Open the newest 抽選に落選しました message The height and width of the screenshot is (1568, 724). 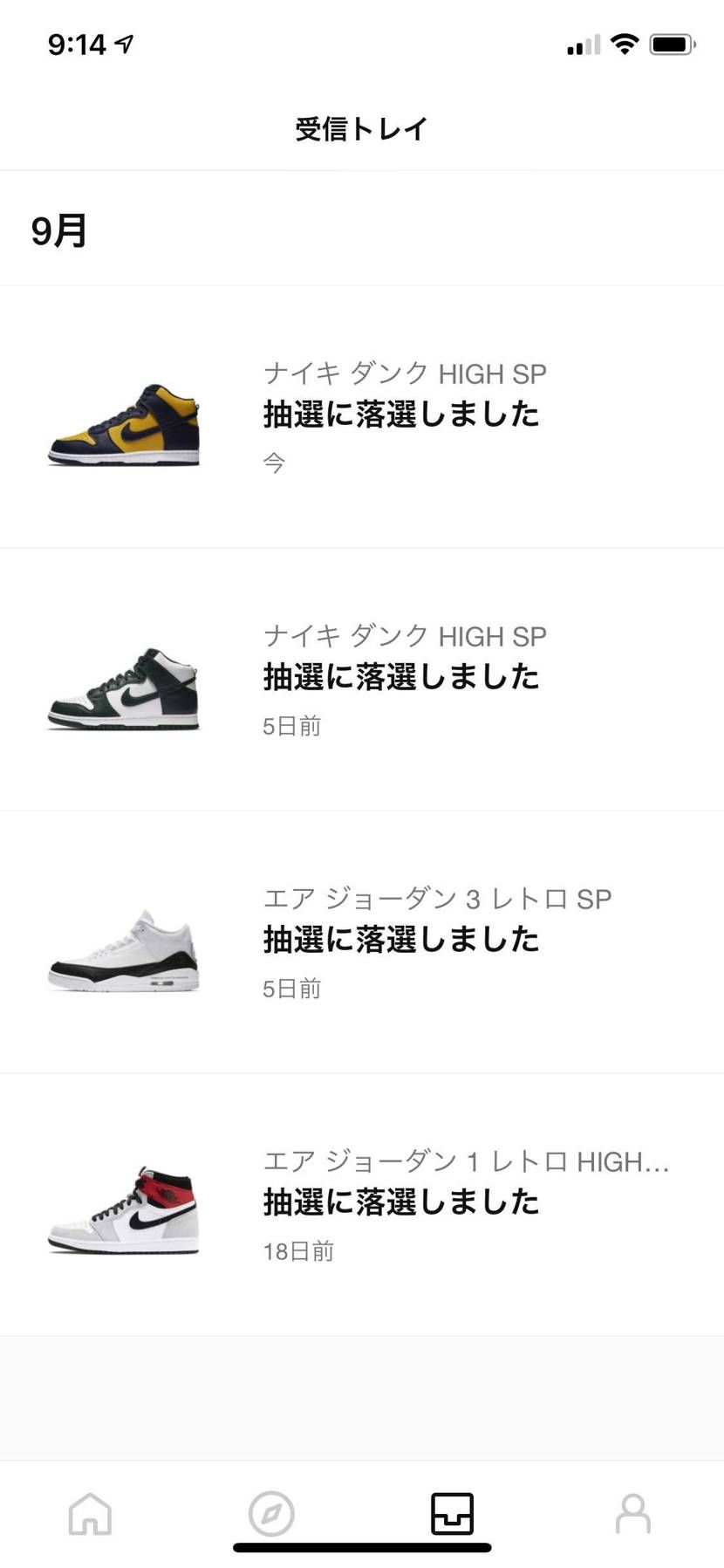click(401, 415)
